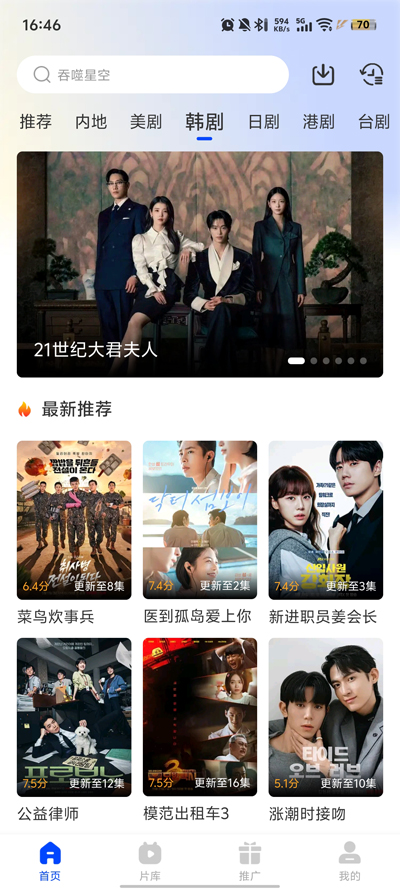Switch to the 片库 bottom tab
Viewport: 400px width, 889px height.
click(150, 861)
